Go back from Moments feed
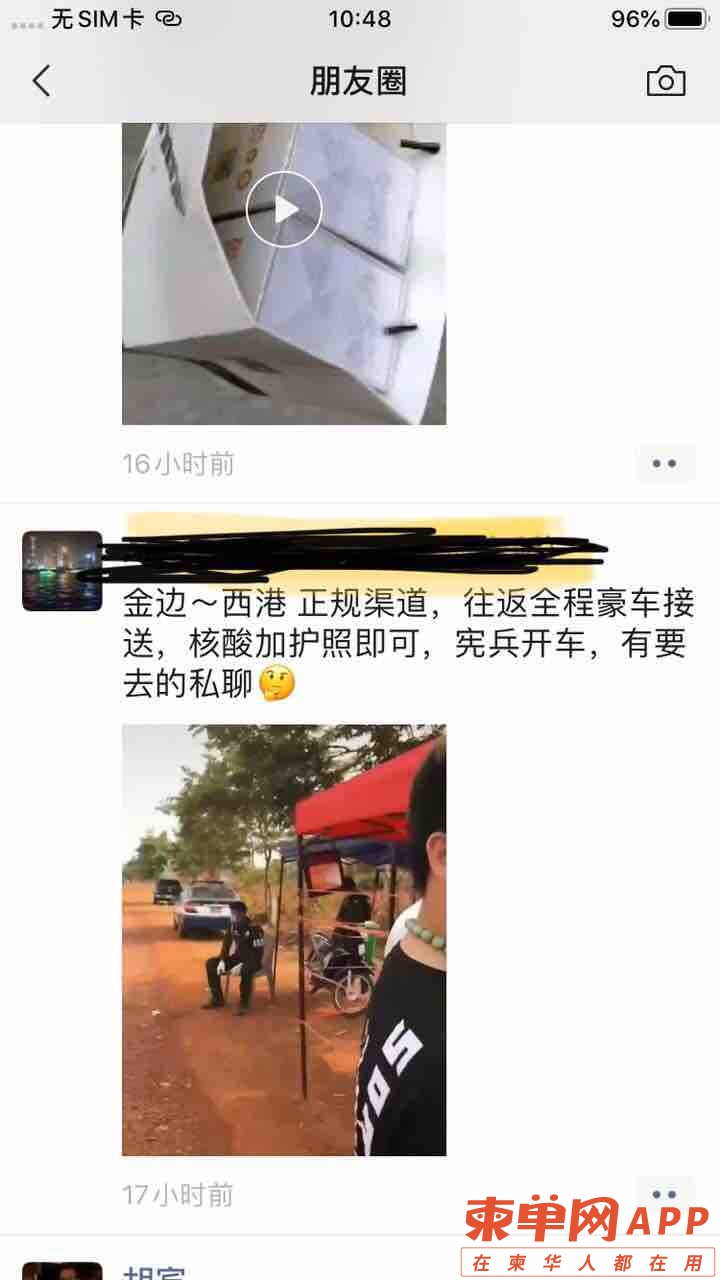The width and height of the screenshot is (720, 1280). click(x=41, y=81)
